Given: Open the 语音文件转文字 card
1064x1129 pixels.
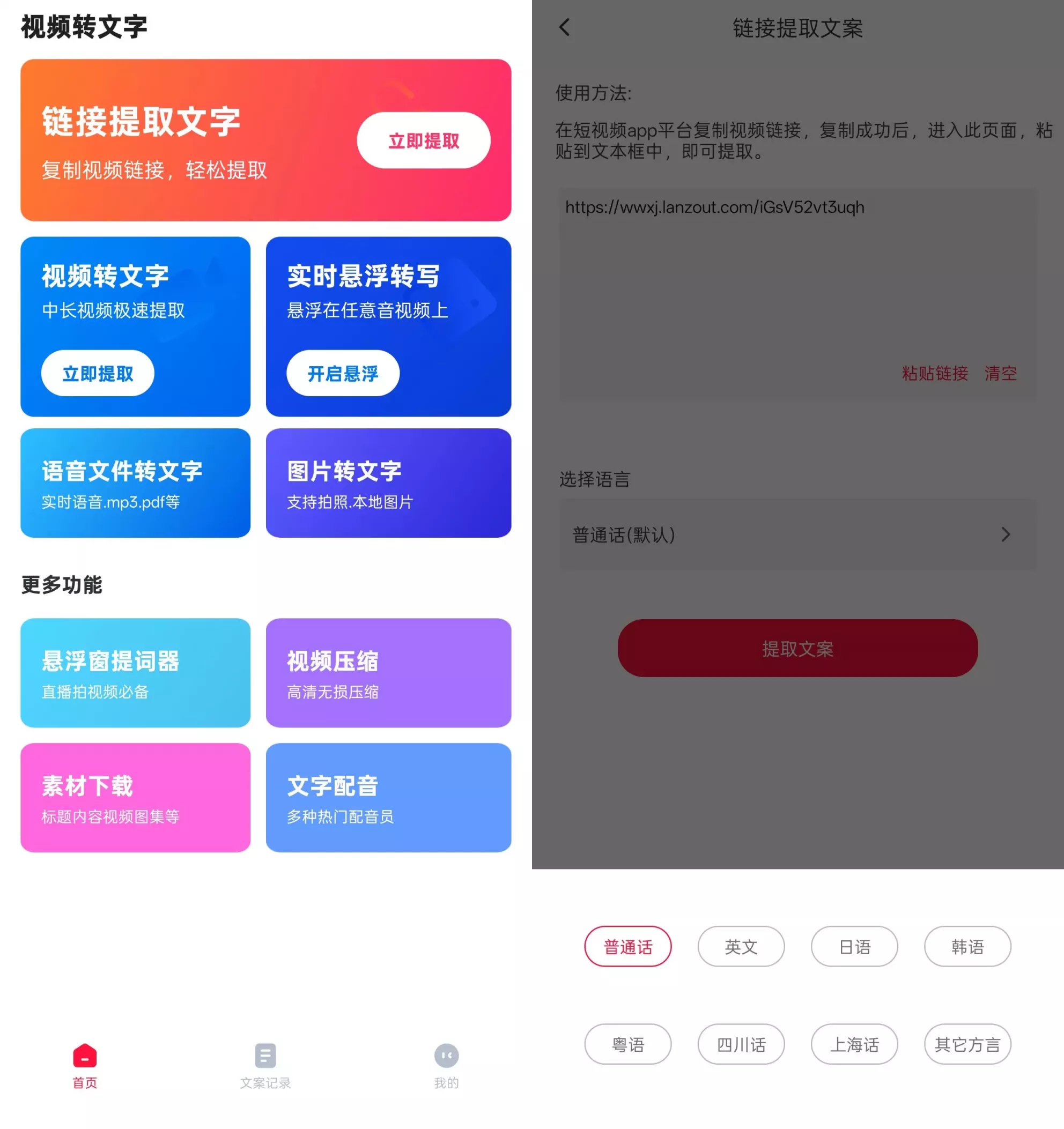Looking at the screenshot, I should [x=135, y=482].
